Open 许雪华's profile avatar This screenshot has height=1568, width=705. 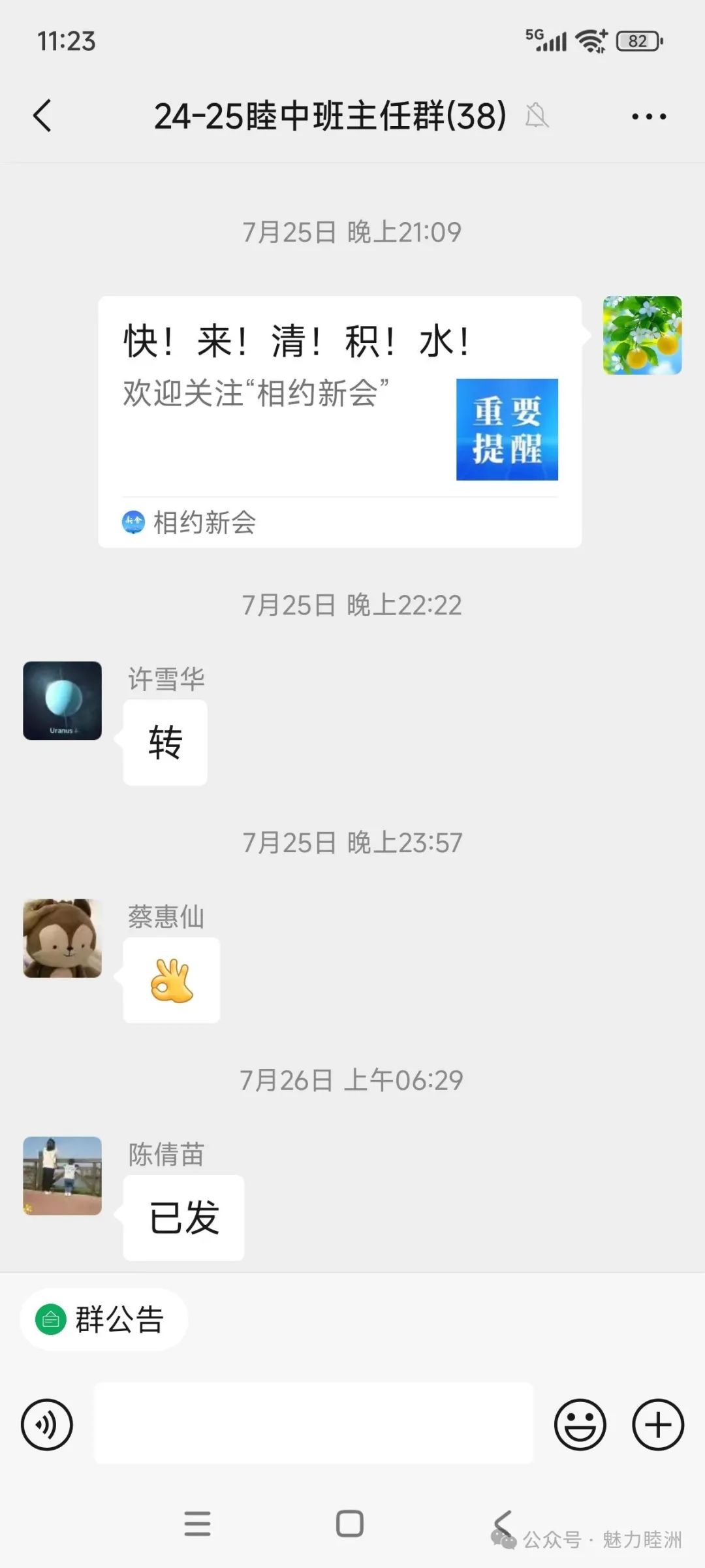pos(62,700)
